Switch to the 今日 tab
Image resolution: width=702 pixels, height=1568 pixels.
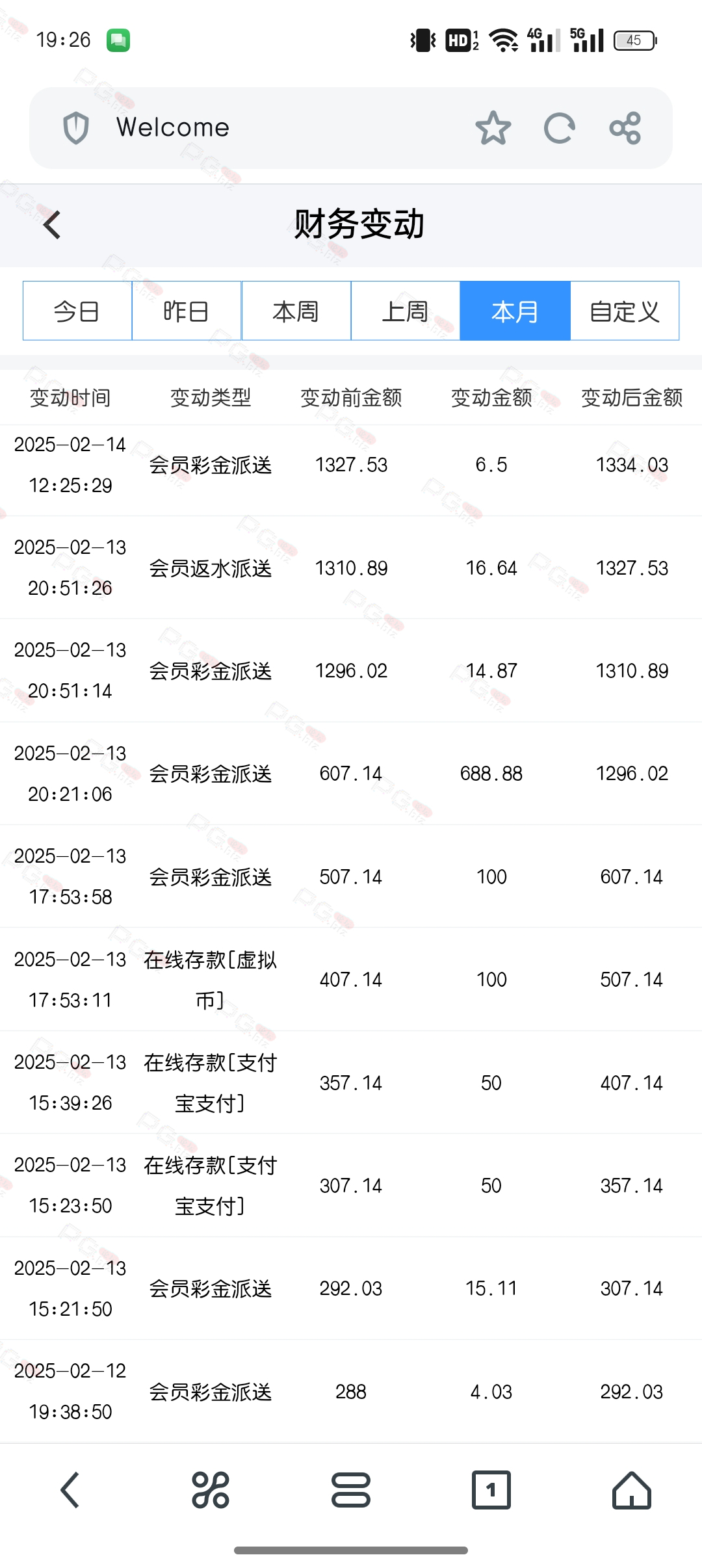(x=77, y=311)
